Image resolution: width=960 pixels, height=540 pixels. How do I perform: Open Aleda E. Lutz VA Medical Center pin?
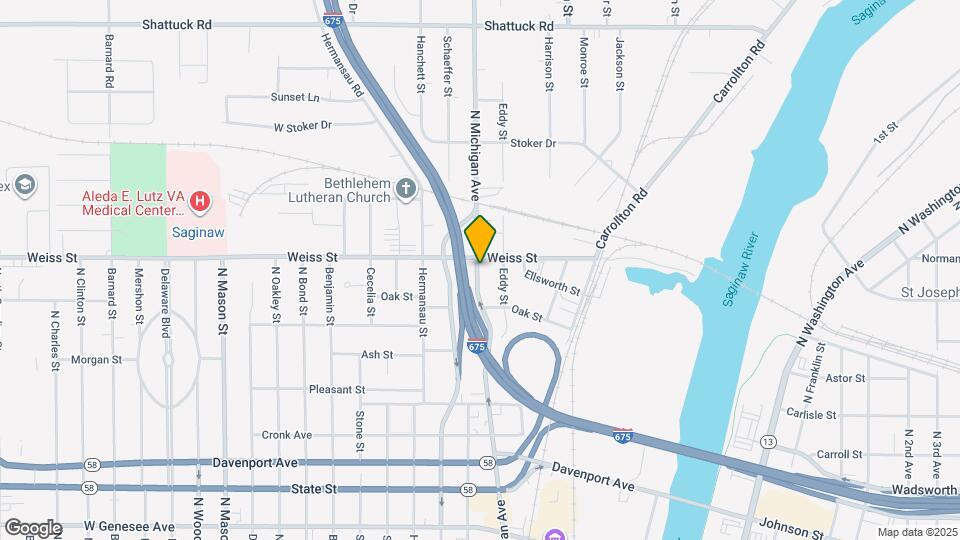[x=200, y=202]
